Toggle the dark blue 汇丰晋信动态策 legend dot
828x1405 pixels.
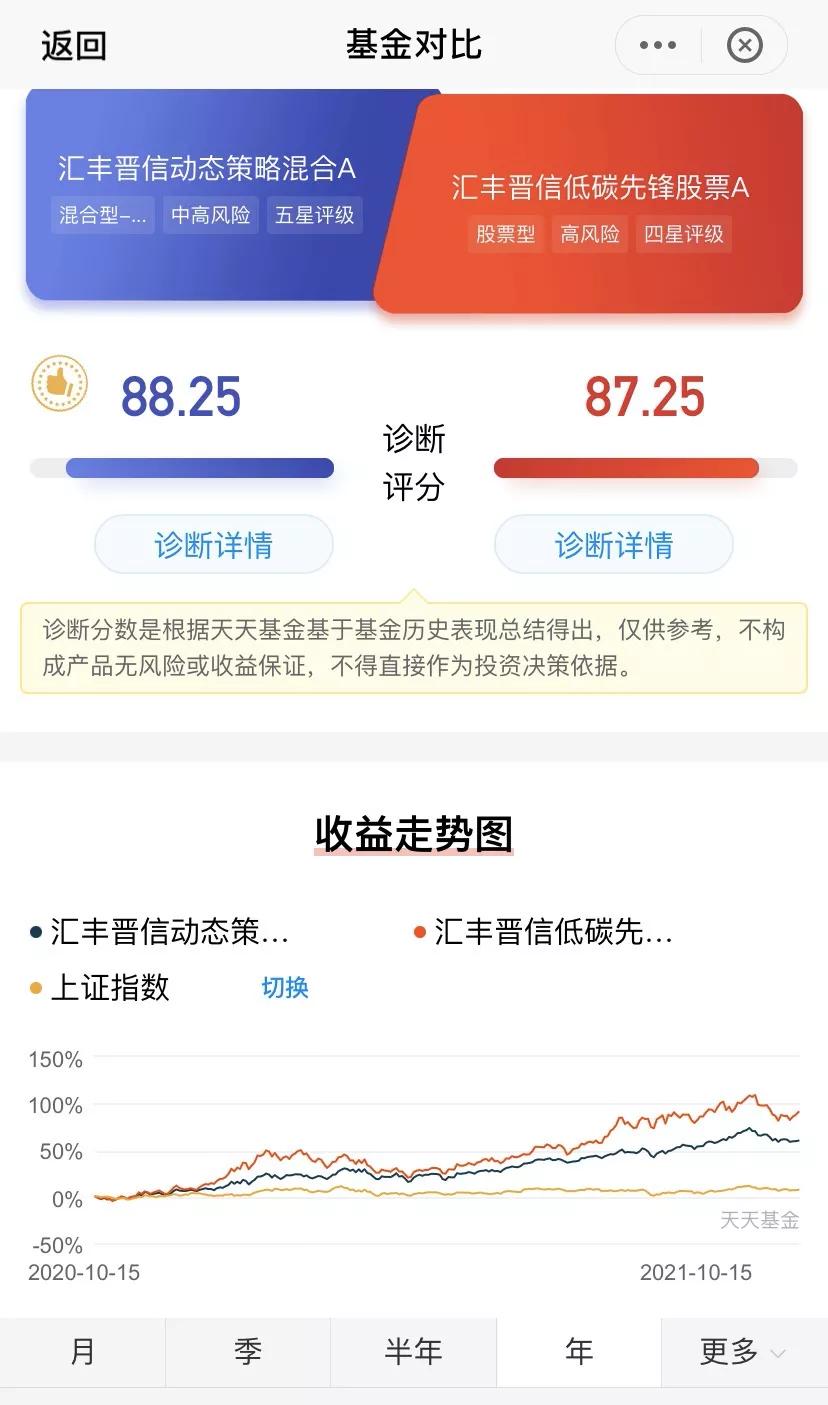(36, 930)
